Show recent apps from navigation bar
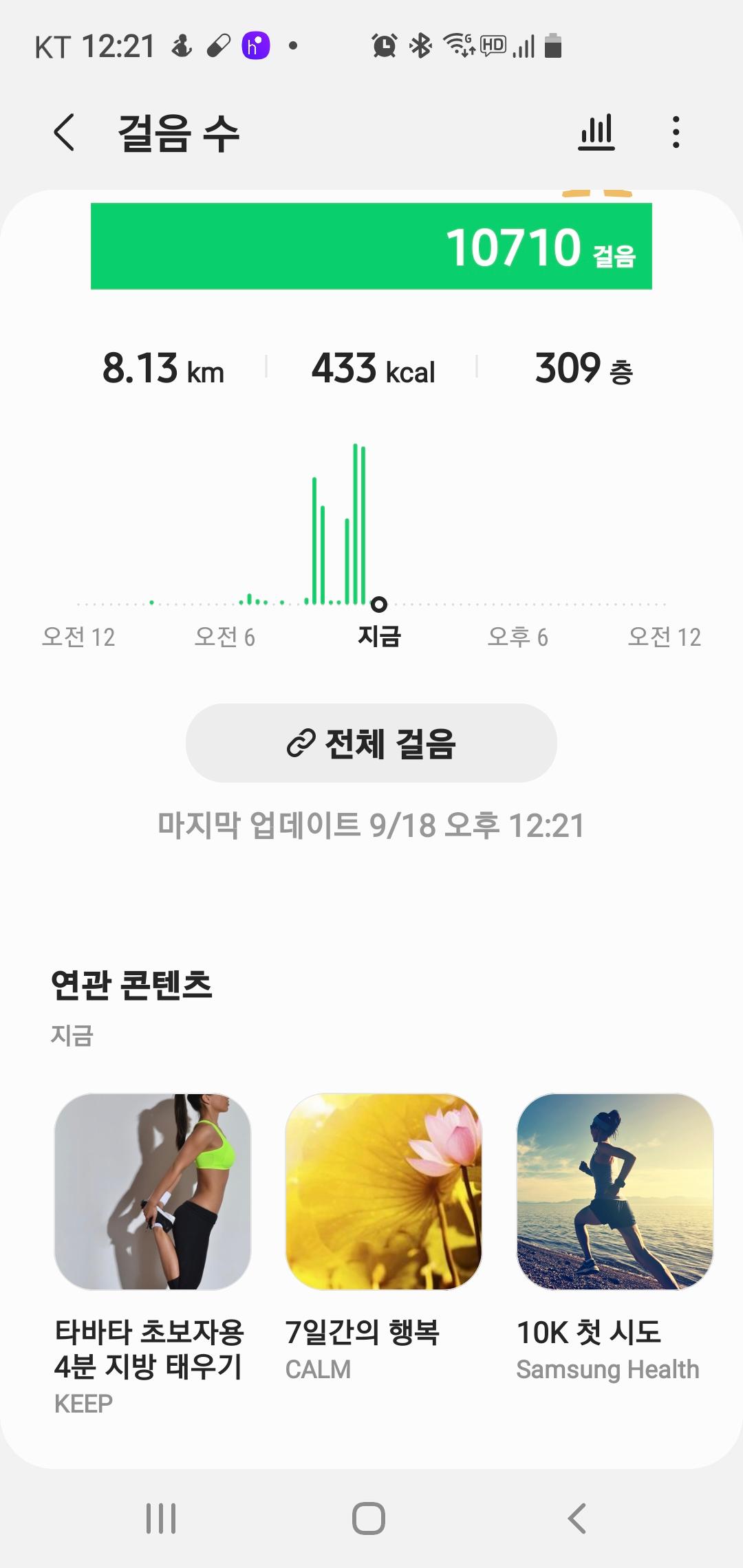 (x=161, y=1518)
